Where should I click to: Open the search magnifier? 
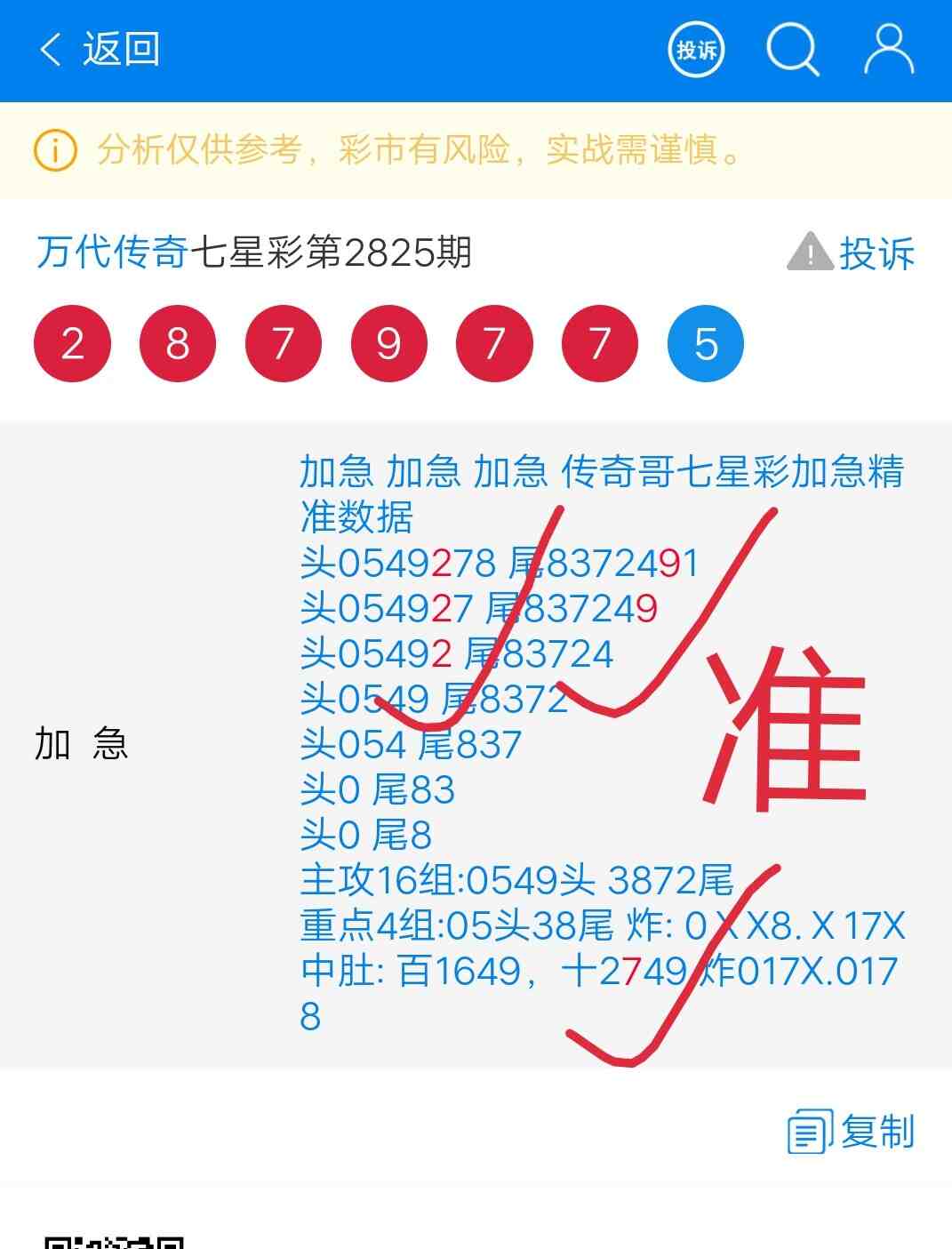[x=792, y=50]
